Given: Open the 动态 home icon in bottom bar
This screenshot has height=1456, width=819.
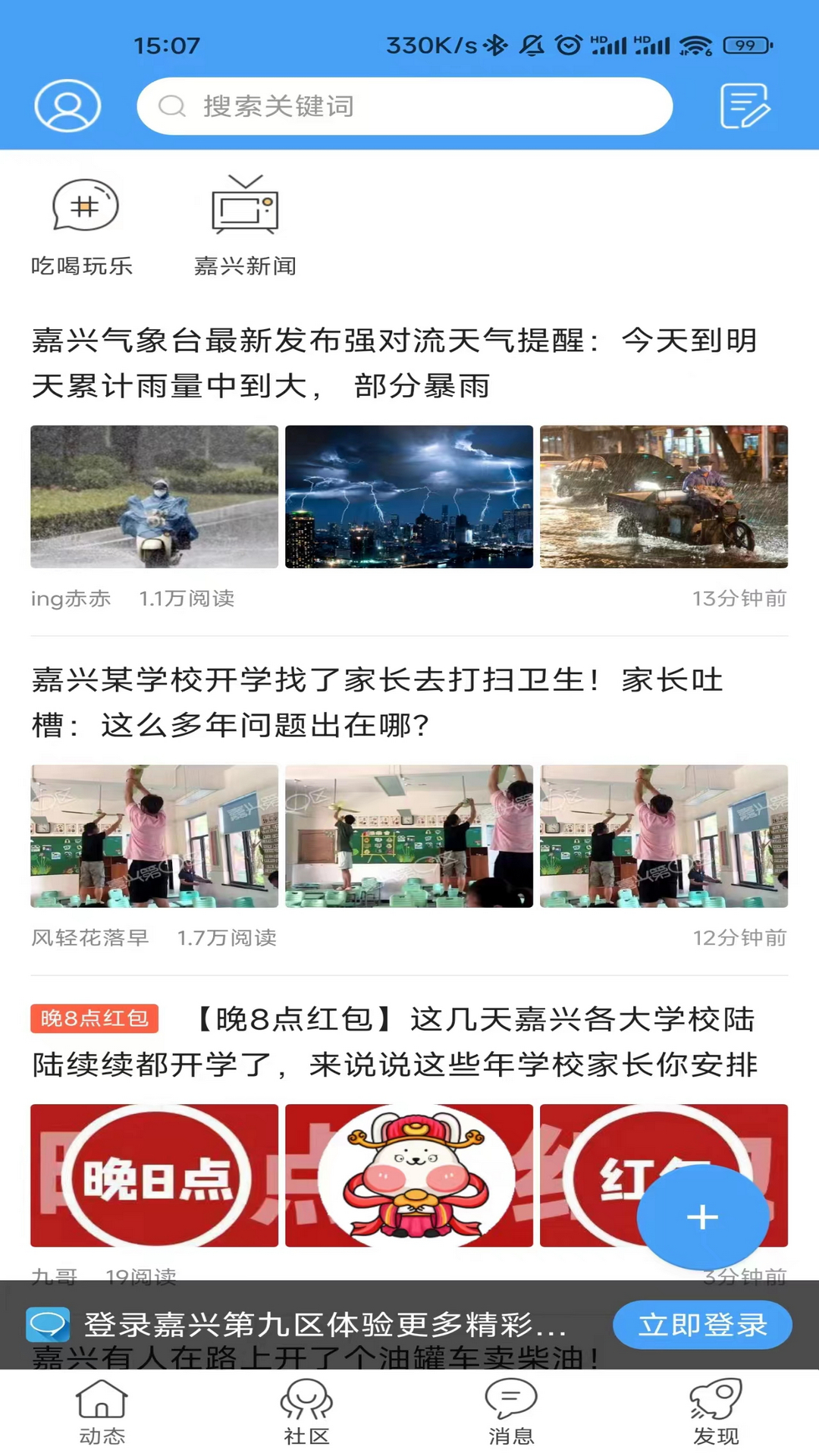Looking at the screenshot, I should [x=102, y=1407].
